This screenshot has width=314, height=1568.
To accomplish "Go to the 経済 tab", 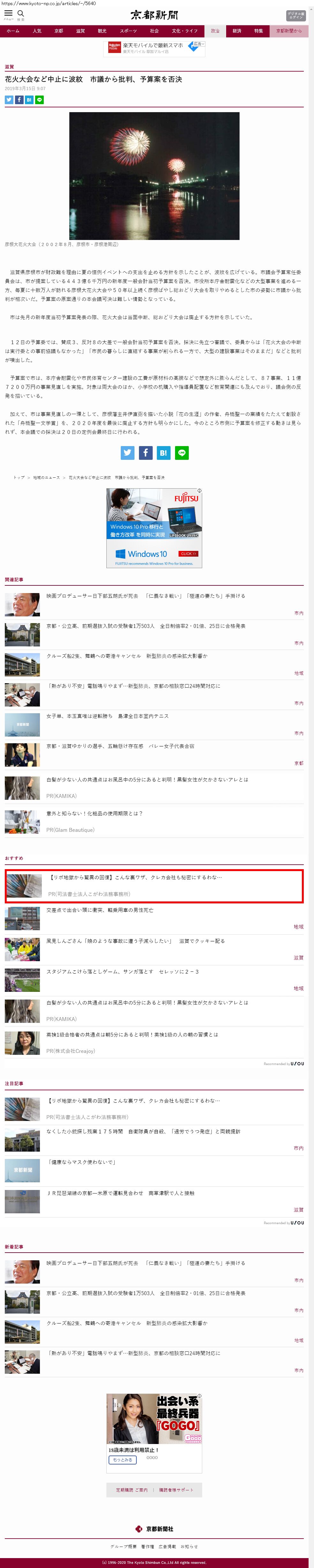I will coord(237,30).
